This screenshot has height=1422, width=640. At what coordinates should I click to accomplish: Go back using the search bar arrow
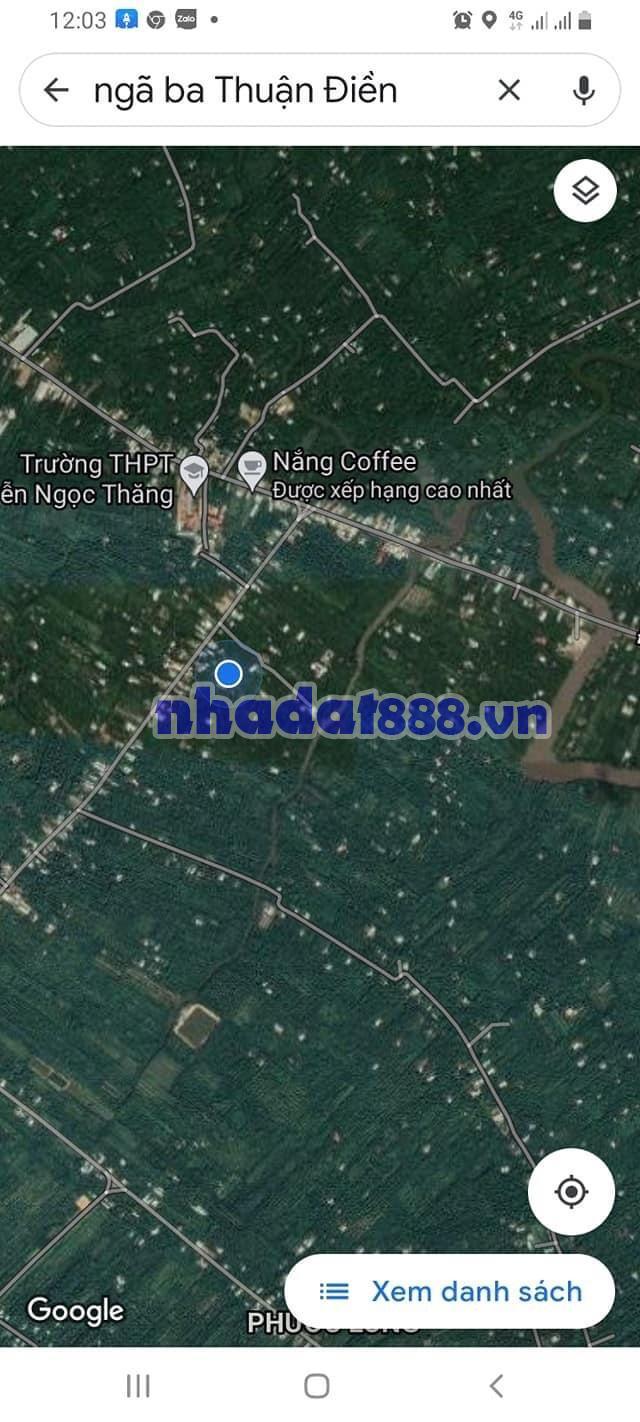pyautogui.click(x=56, y=90)
